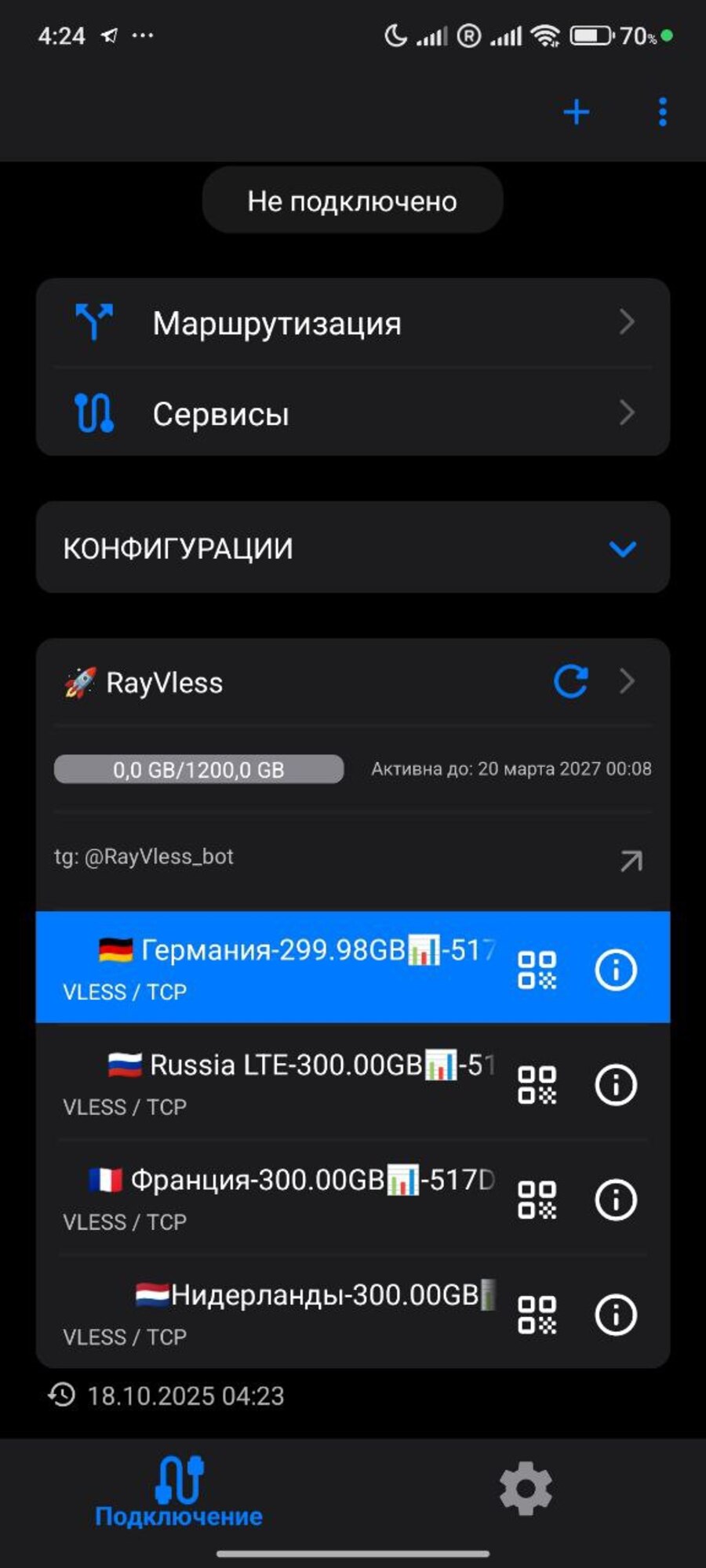Add a new configuration with plus icon
The height and width of the screenshot is (1568, 706).
tap(577, 112)
